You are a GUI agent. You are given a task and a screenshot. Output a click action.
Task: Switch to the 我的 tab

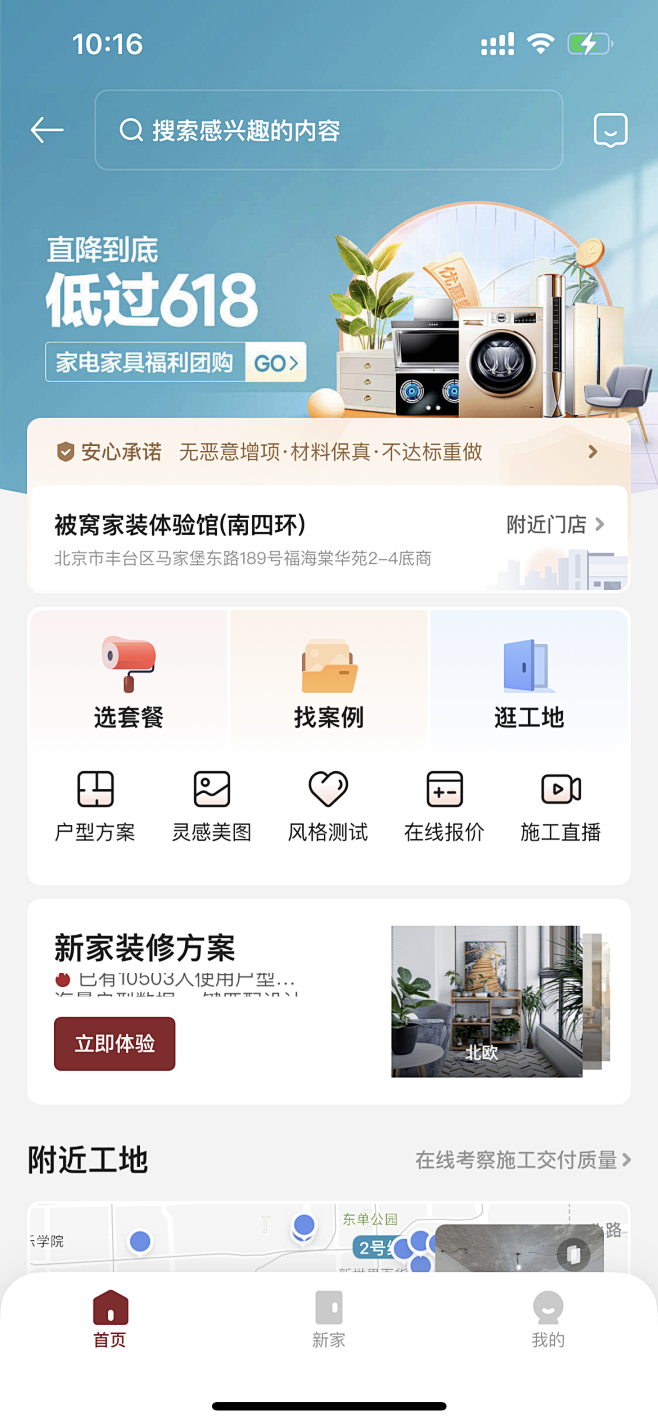coord(548,1320)
